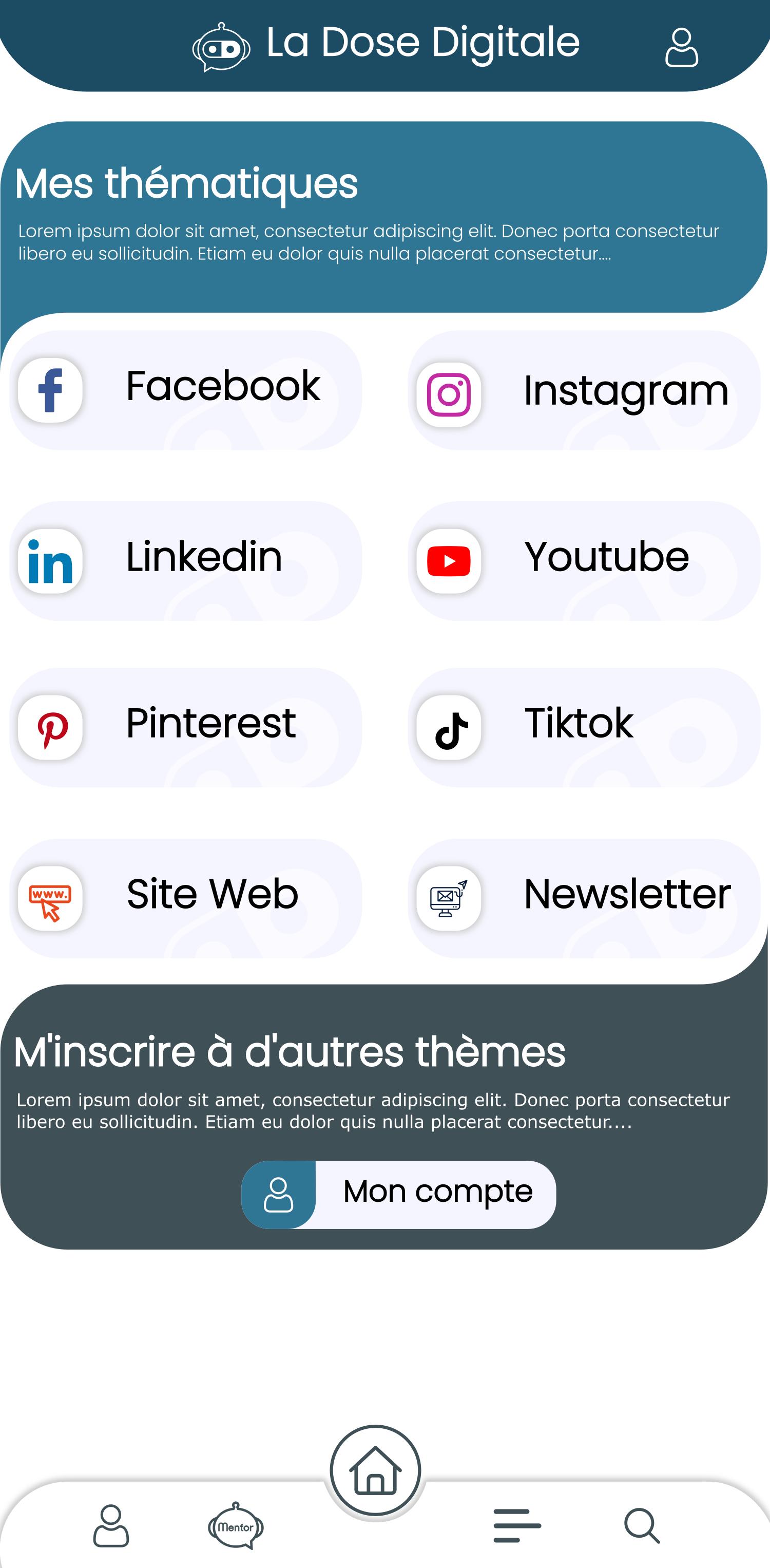Select the Instagram theme card
The width and height of the screenshot is (770, 1568).
point(584,390)
